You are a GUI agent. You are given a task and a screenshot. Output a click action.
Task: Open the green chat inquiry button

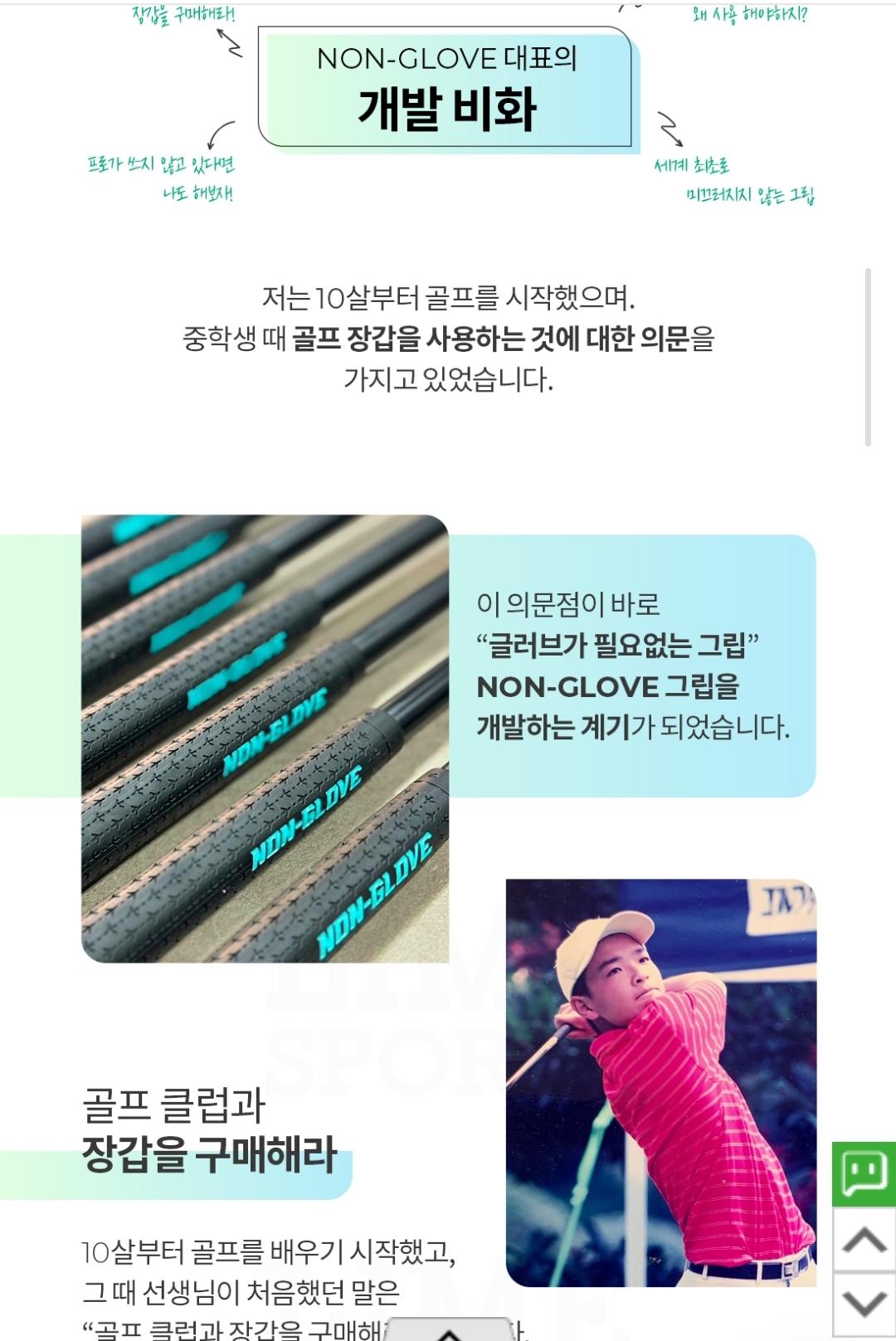coord(864,1174)
